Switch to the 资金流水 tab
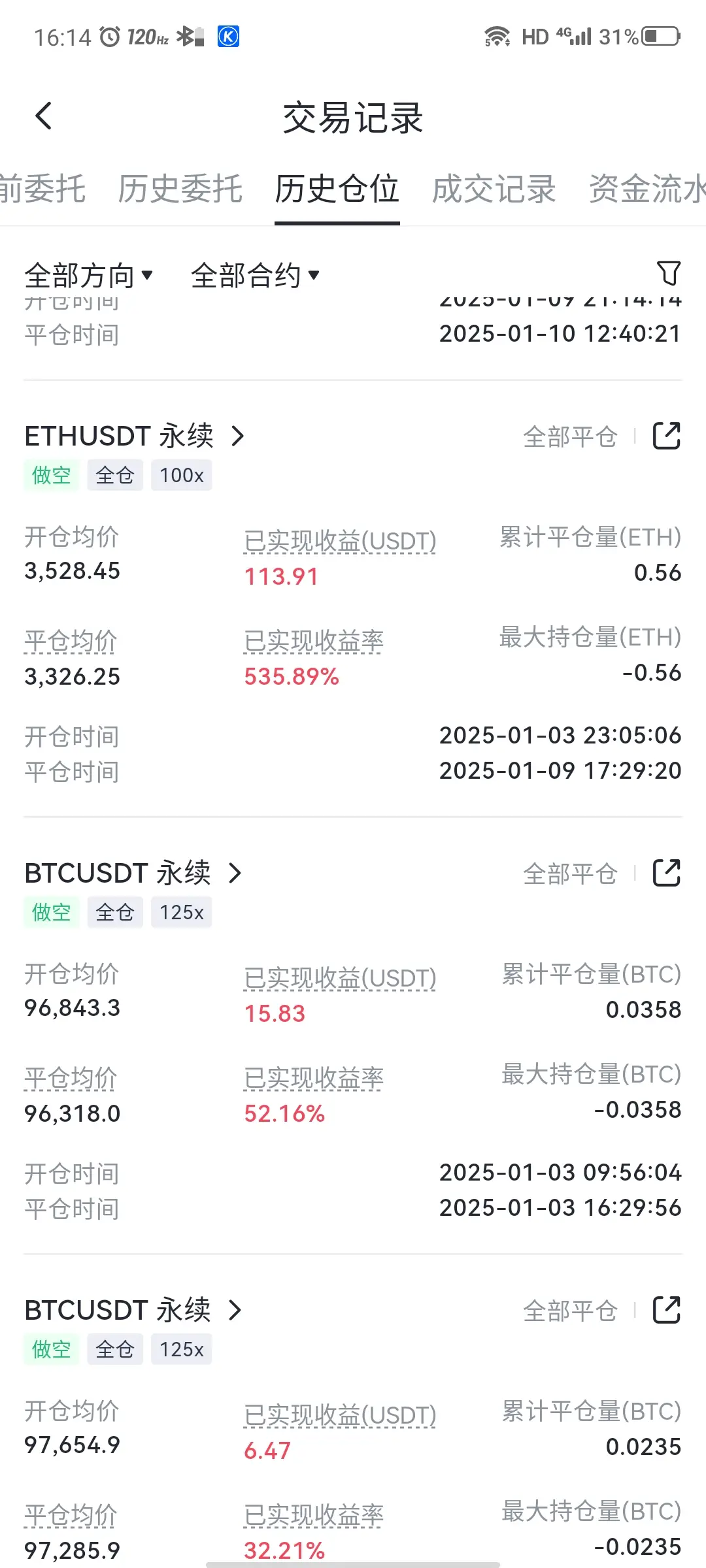Image resolution: width=706 pixels, height=1568 pixels. 646,189
